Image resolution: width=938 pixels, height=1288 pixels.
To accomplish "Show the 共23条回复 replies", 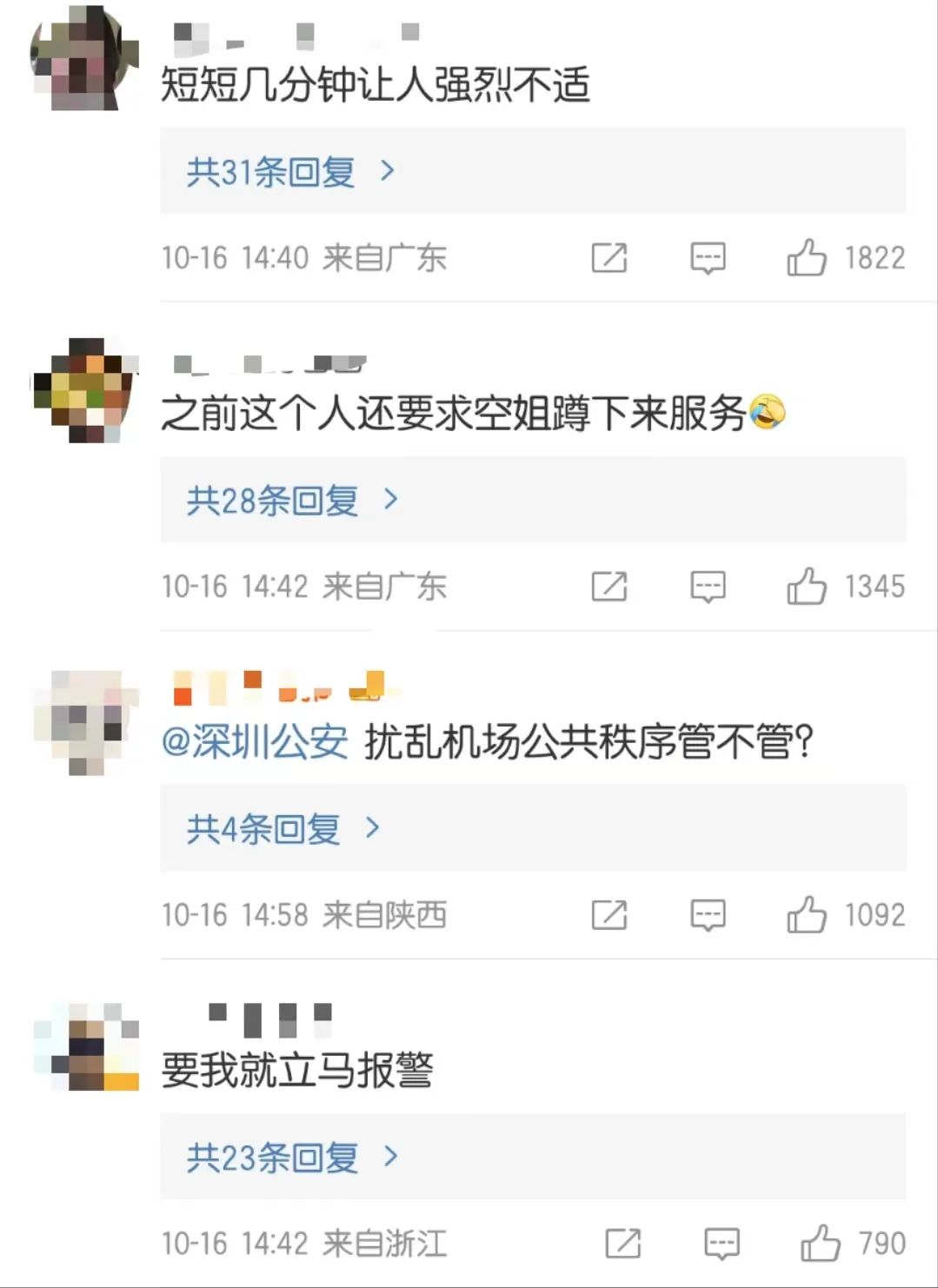I will coord(291,1158).
